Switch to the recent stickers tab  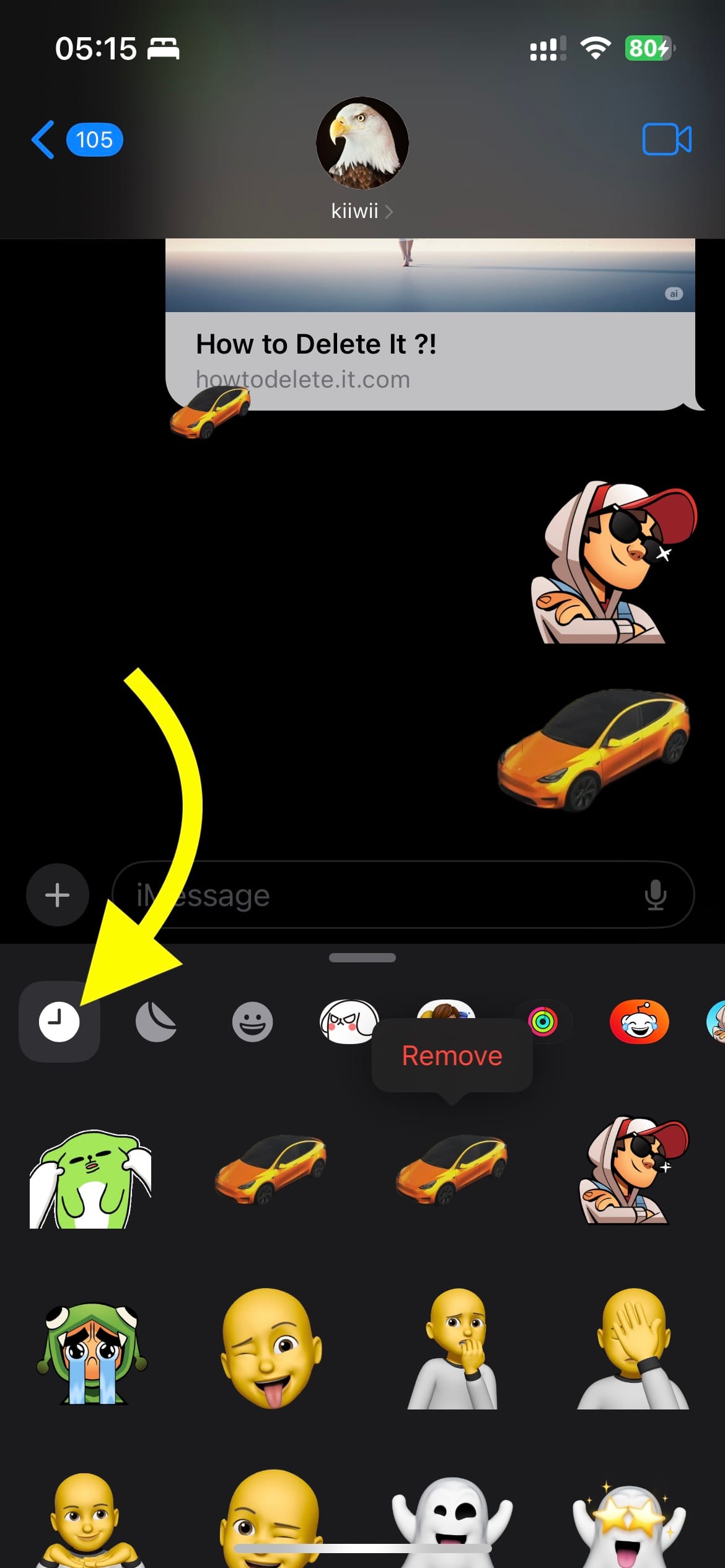coord(59,1022)
